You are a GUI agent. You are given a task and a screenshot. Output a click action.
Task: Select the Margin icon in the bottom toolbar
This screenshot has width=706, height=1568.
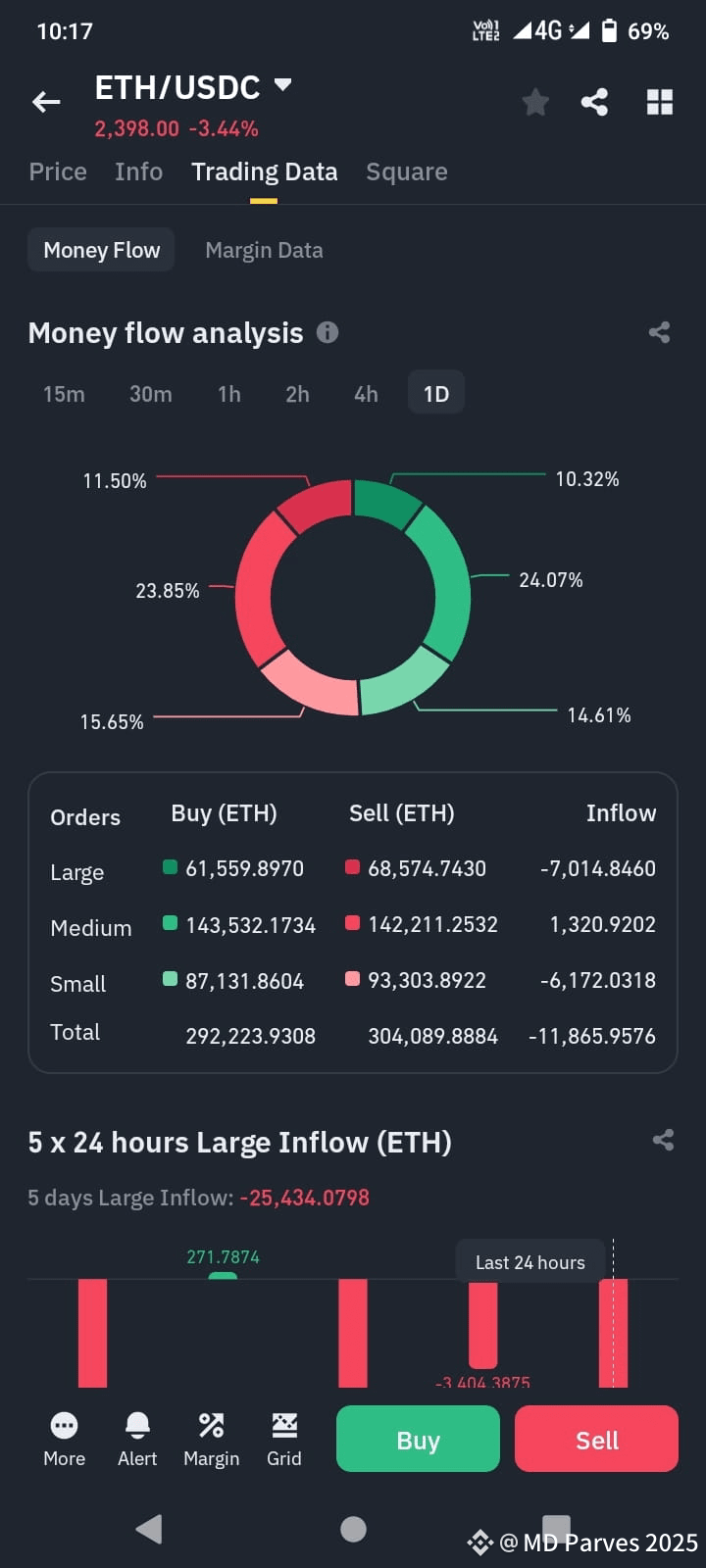[x=211, y=1439]
